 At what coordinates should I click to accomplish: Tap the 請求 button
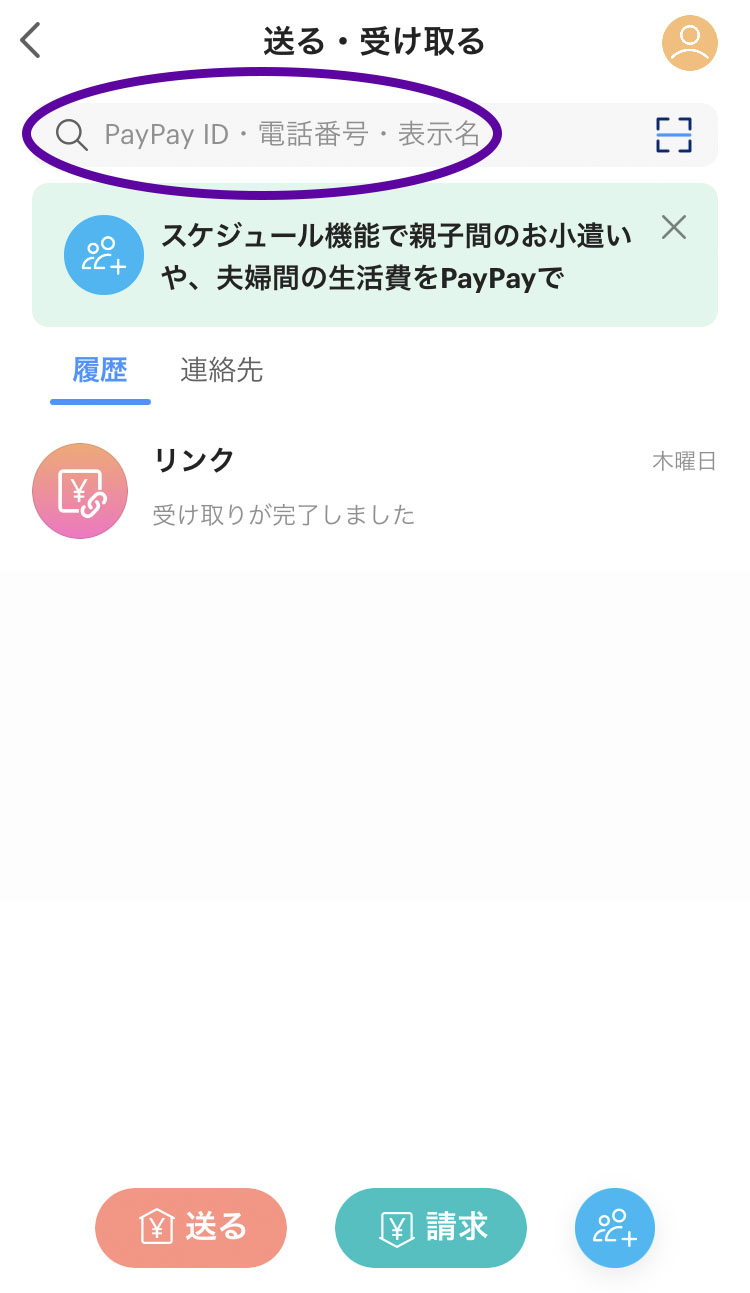tap(431, 1228)
